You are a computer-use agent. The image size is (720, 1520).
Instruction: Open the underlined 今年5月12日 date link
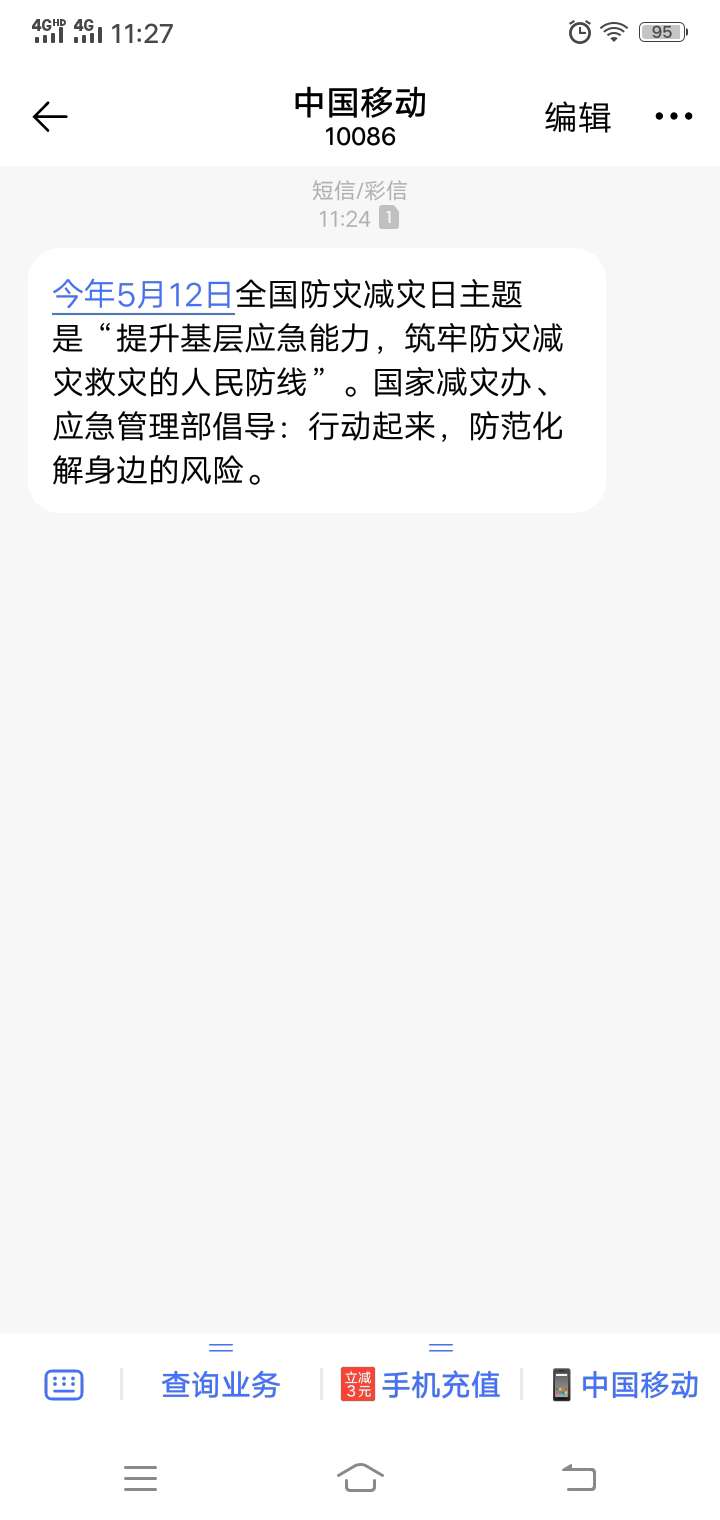pyautogui.click(x=143, y=296)
